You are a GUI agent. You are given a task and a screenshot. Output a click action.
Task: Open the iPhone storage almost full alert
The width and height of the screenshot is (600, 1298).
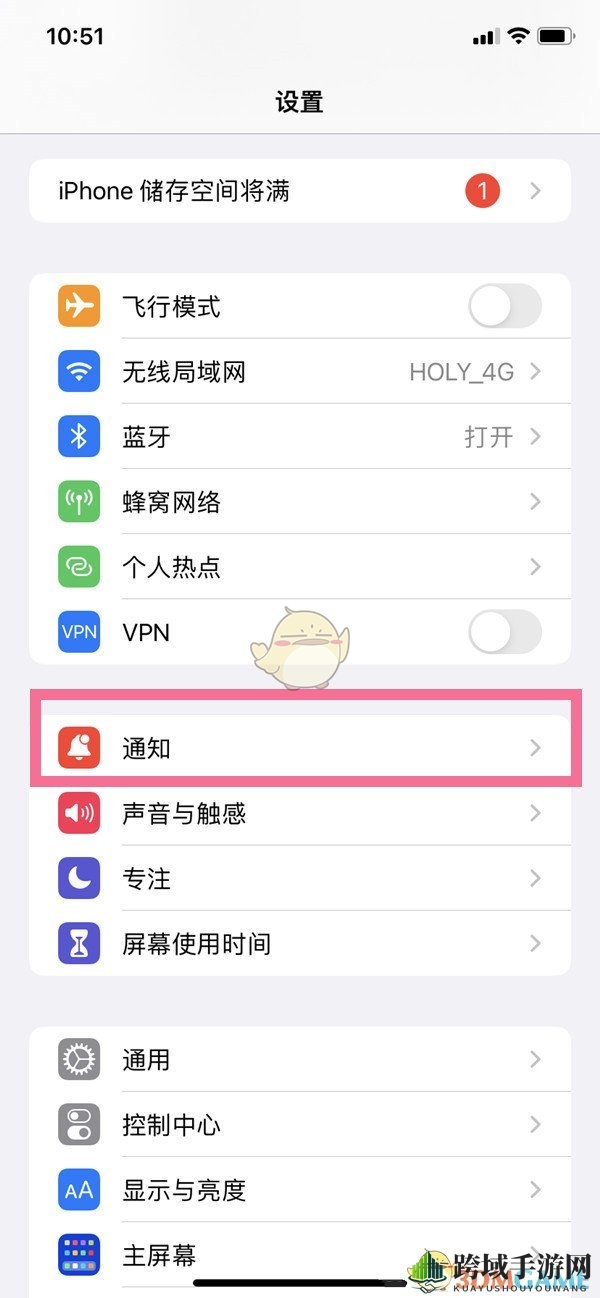tap(299, 190)
